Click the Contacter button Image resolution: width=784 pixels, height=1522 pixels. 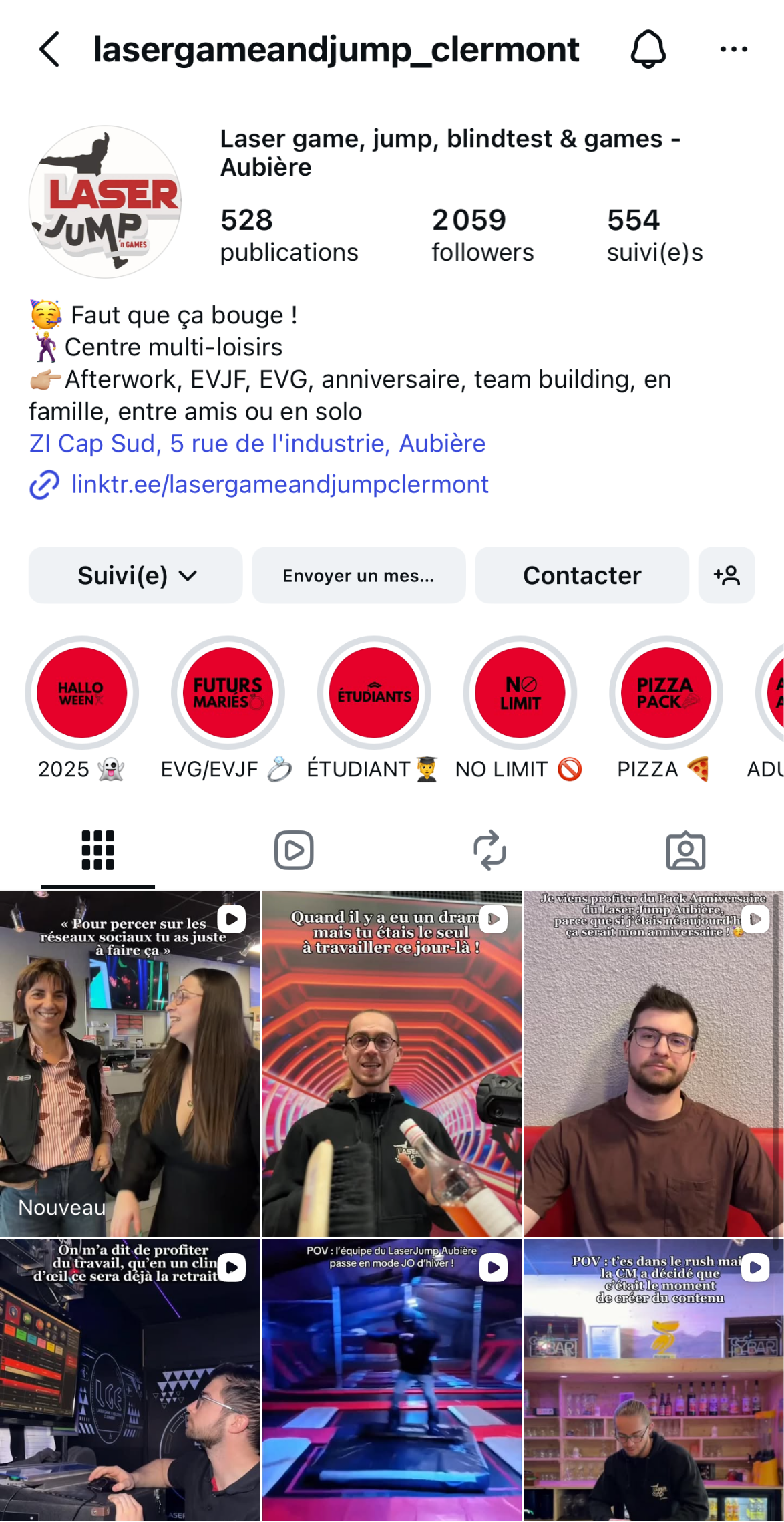click(582, 575)
